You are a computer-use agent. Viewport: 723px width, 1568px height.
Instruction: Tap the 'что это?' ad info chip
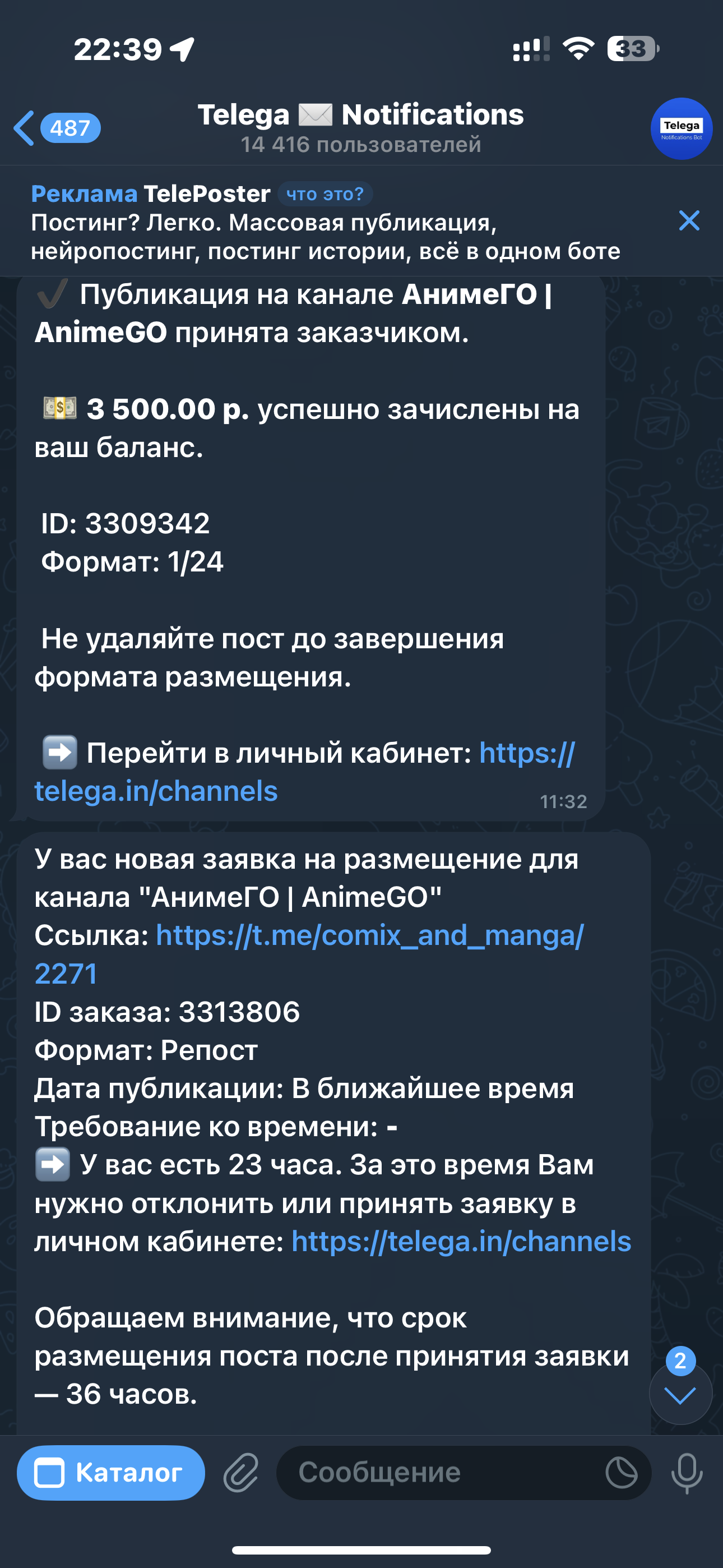(325, 194)
